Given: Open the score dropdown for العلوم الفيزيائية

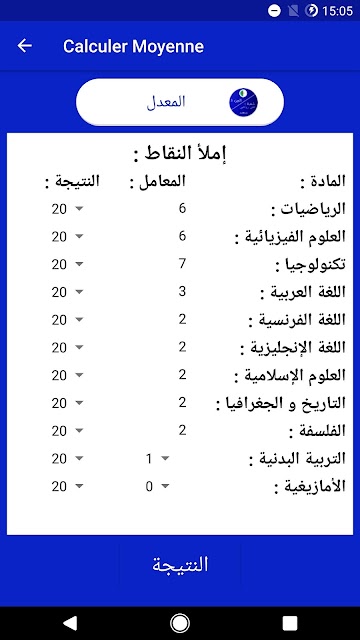Looking at the screenshot, I should [x=67, y=236].
